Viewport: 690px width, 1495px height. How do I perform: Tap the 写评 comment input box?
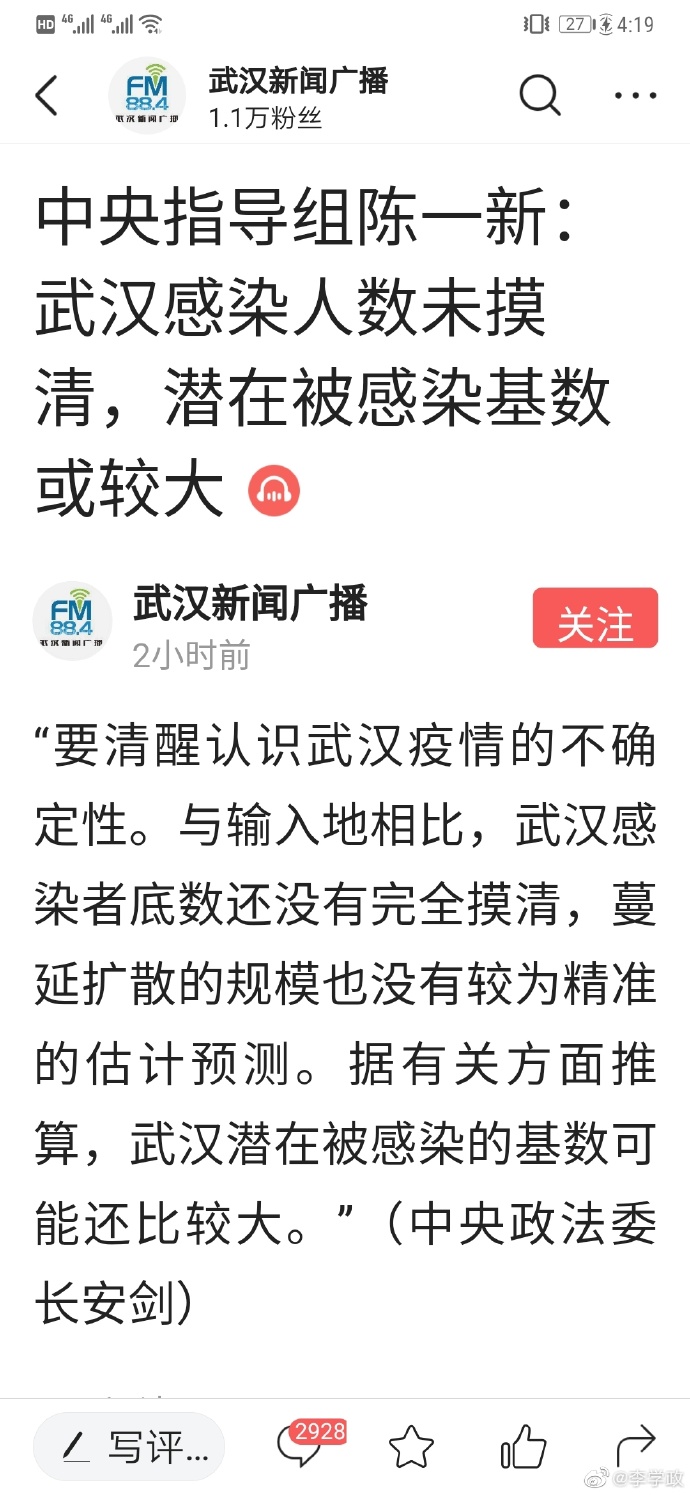pos(130,1446)
